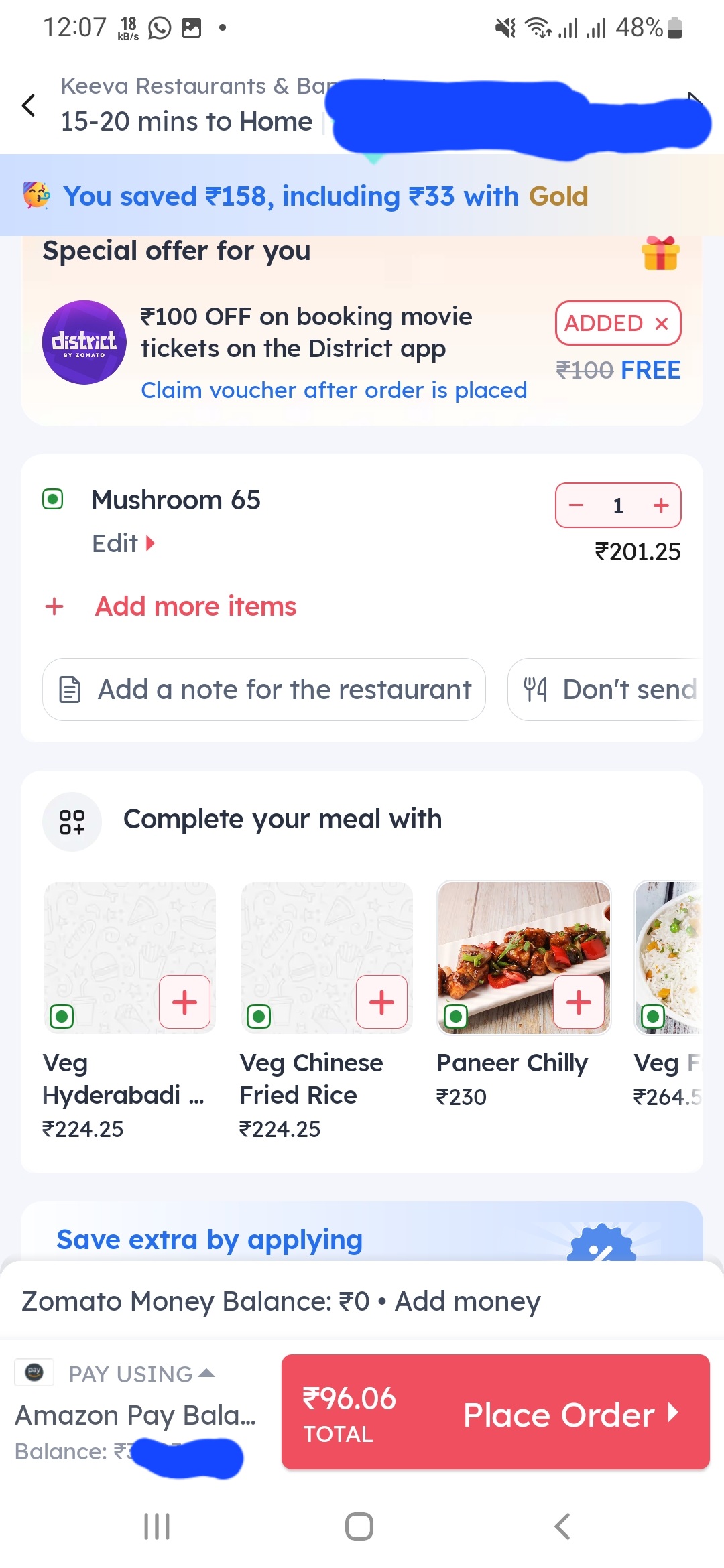This screenshot has height=1568, width=724.
Task: Add Paneer Chilly to the cart
Action: (577, 1002)
